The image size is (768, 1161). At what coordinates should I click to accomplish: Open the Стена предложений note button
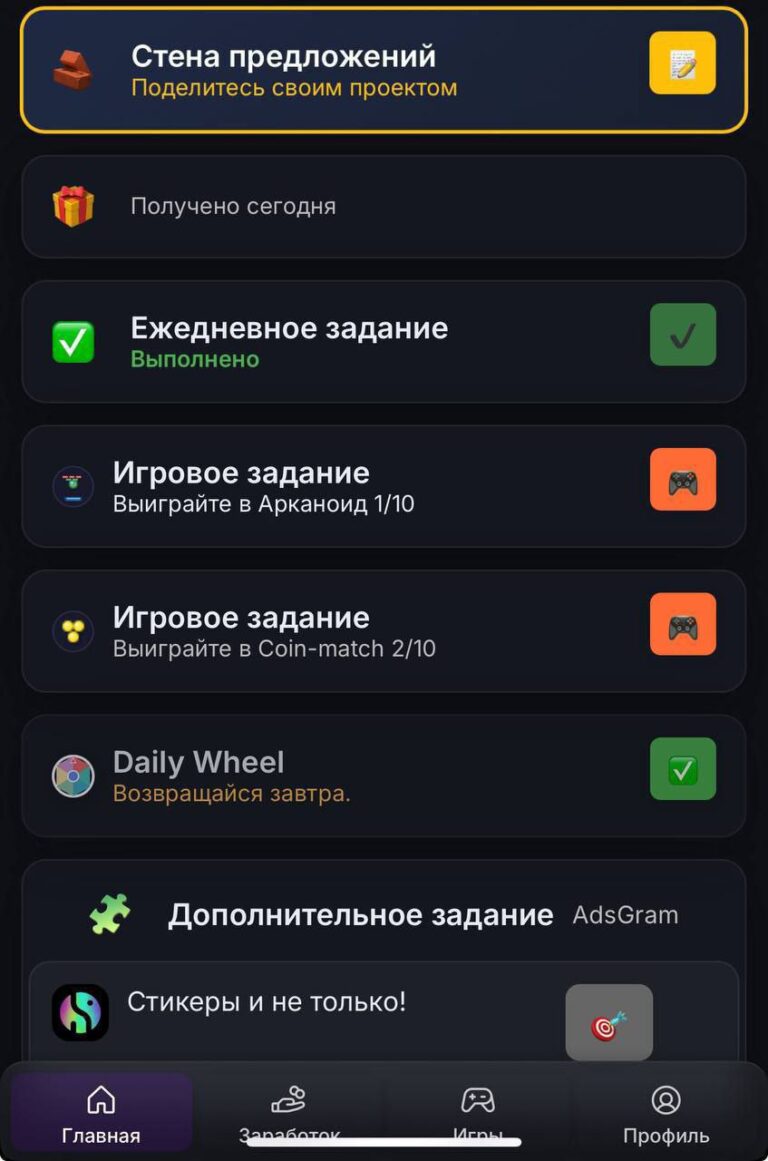pyautogui.click(x=682, y=63)
